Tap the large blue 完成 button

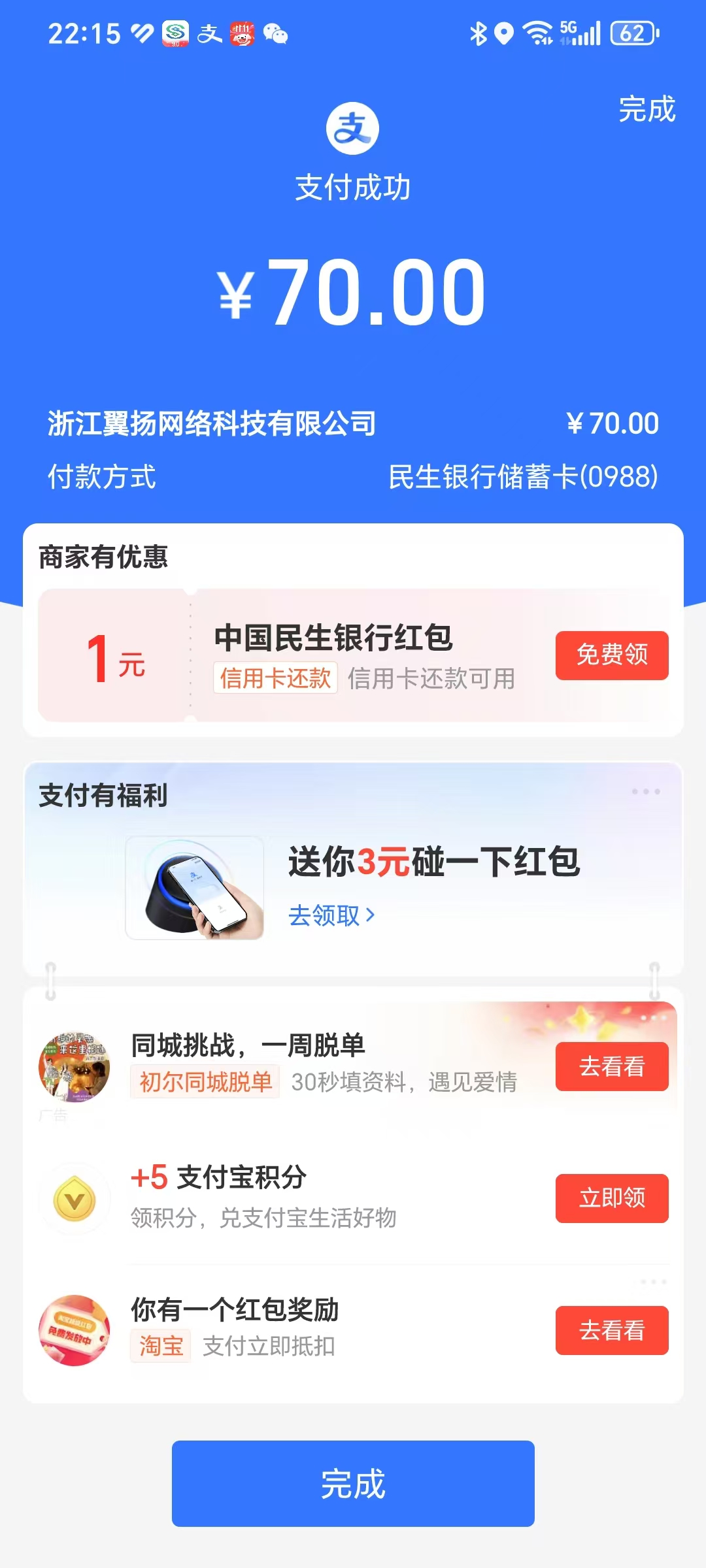[x=353, y=1483]
